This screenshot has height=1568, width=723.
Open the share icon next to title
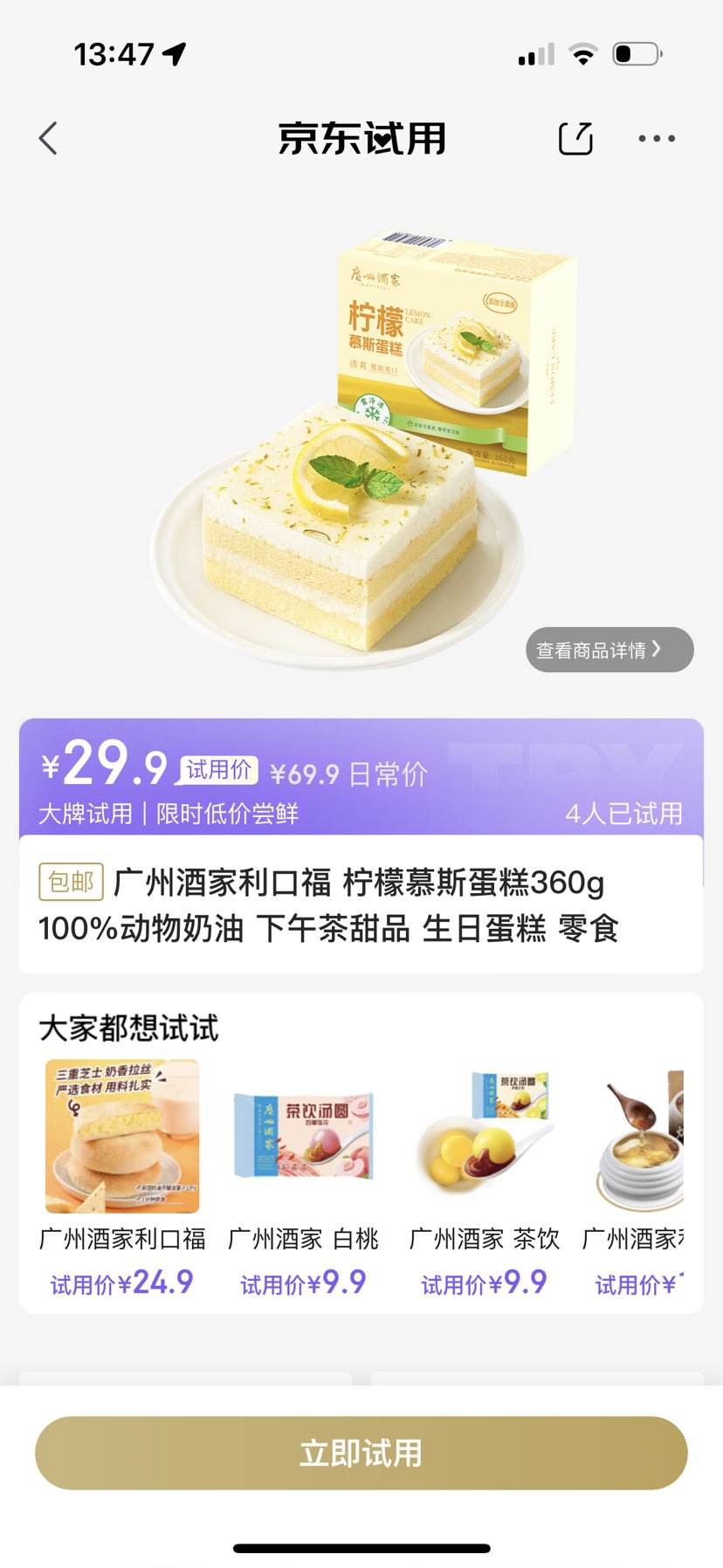575,138
